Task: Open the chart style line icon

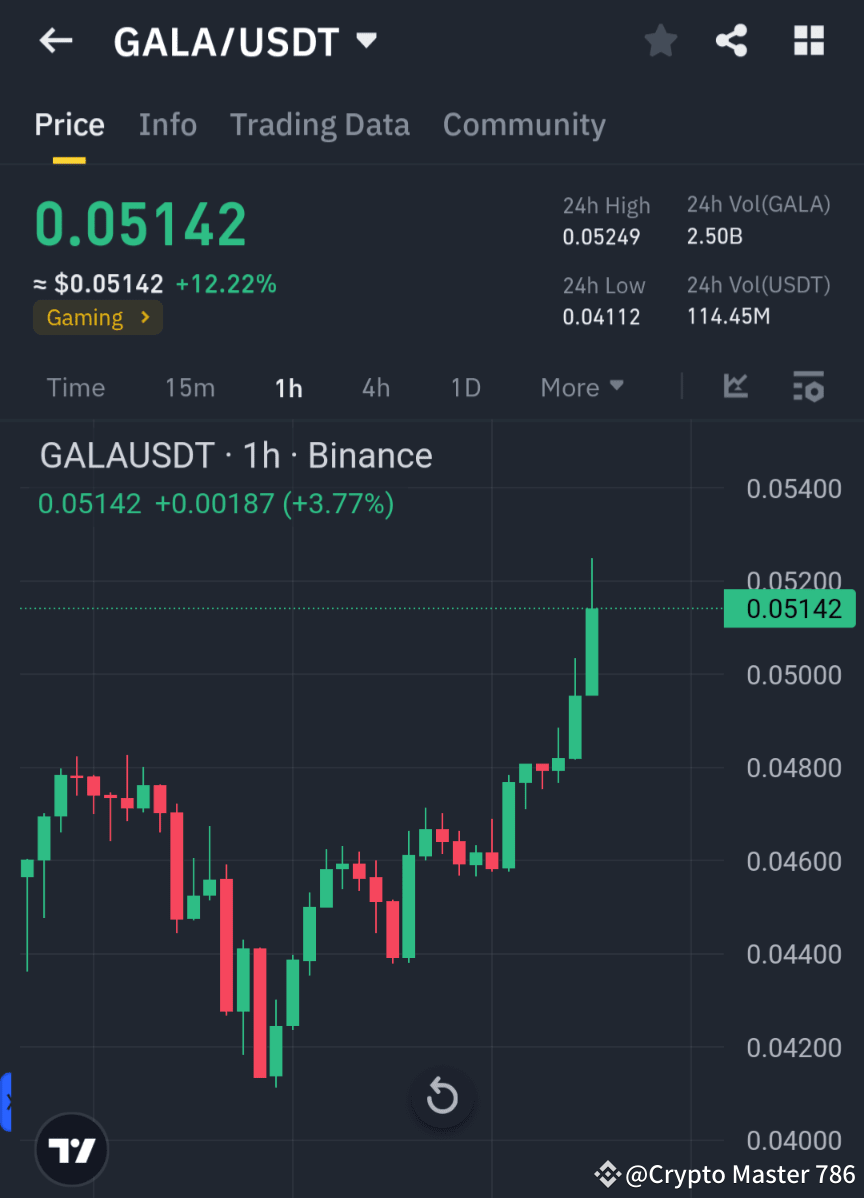Action: click(735, 387)
